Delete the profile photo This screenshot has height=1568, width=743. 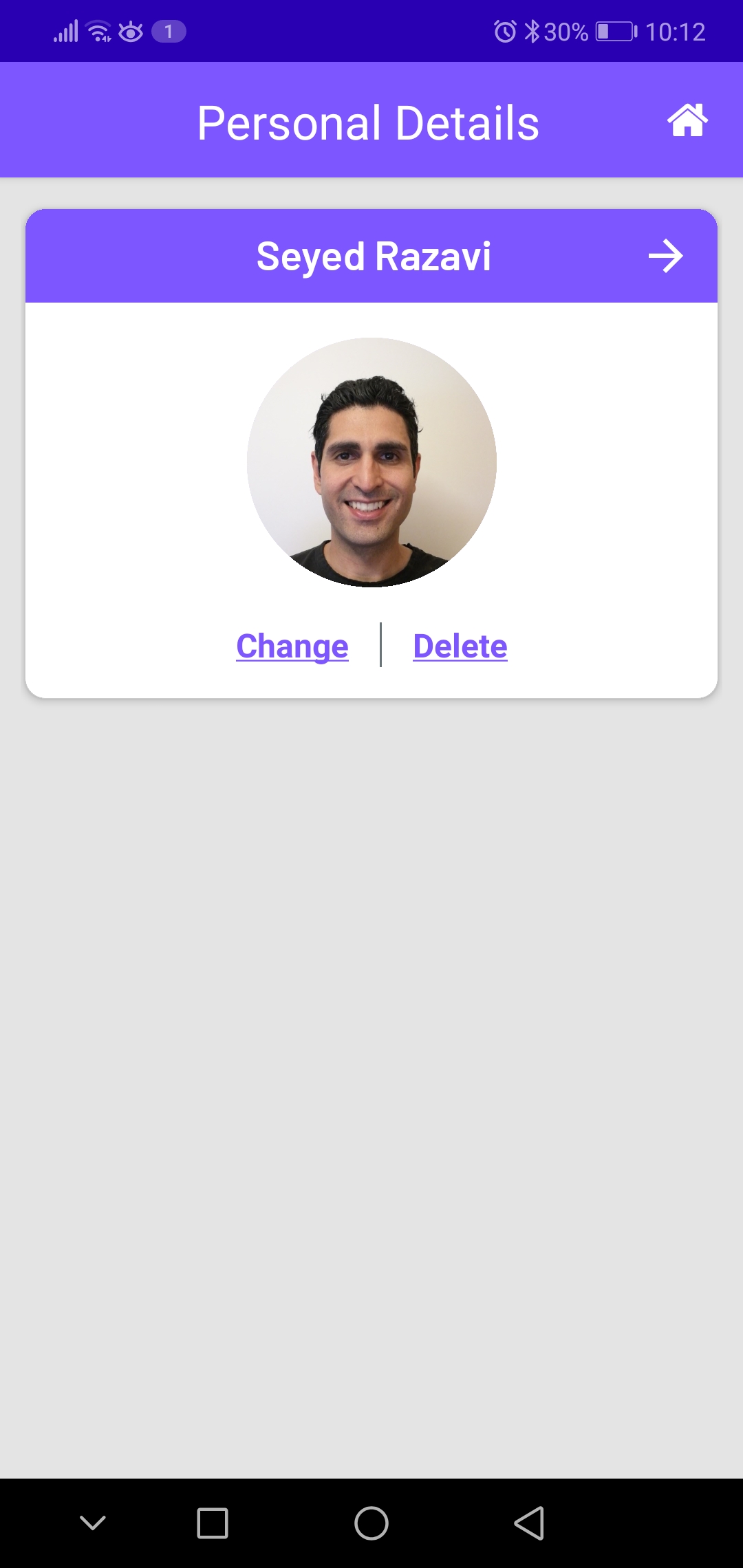[460, 646]
